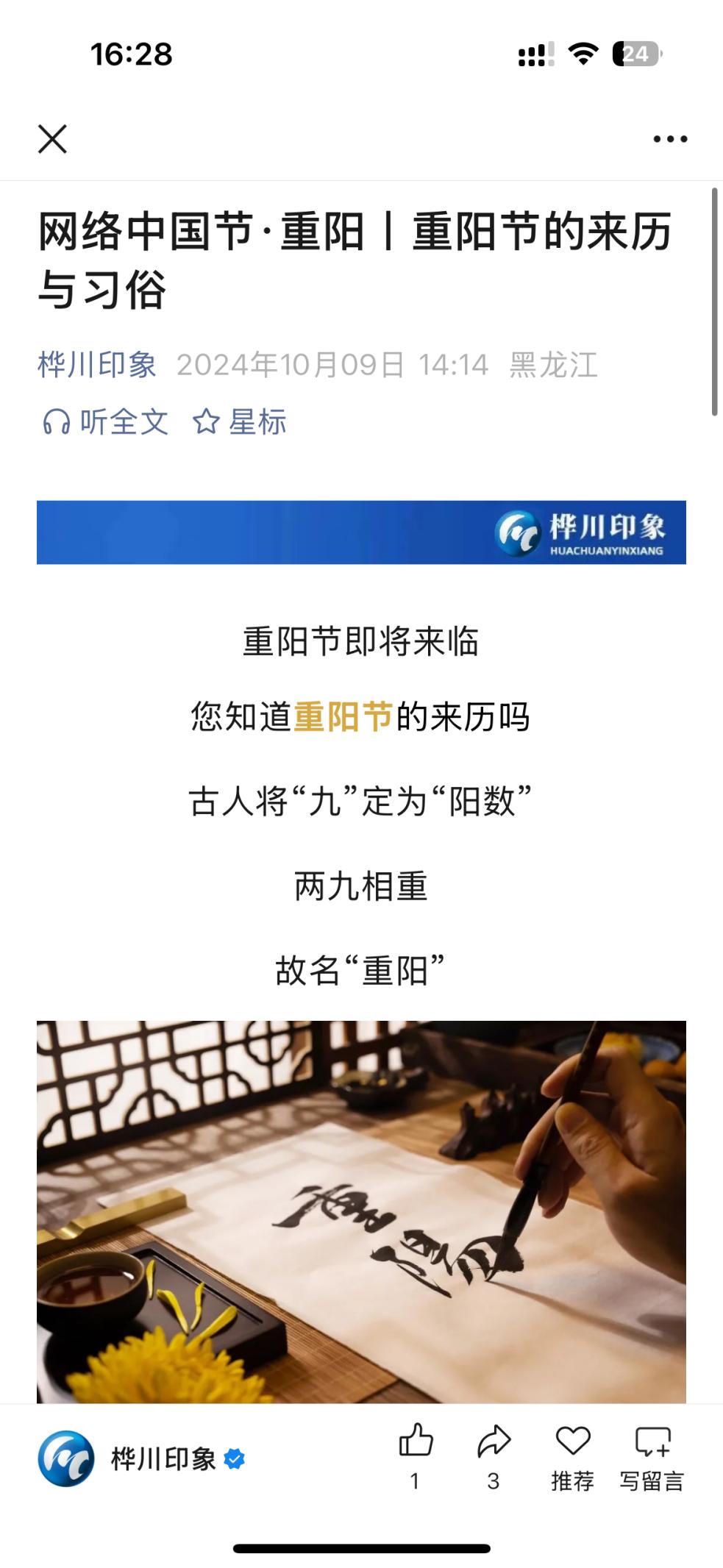Viewport: 723px width, 1568px height.
Task: Listen to the full article (听全文)
Action: point(105,422)
